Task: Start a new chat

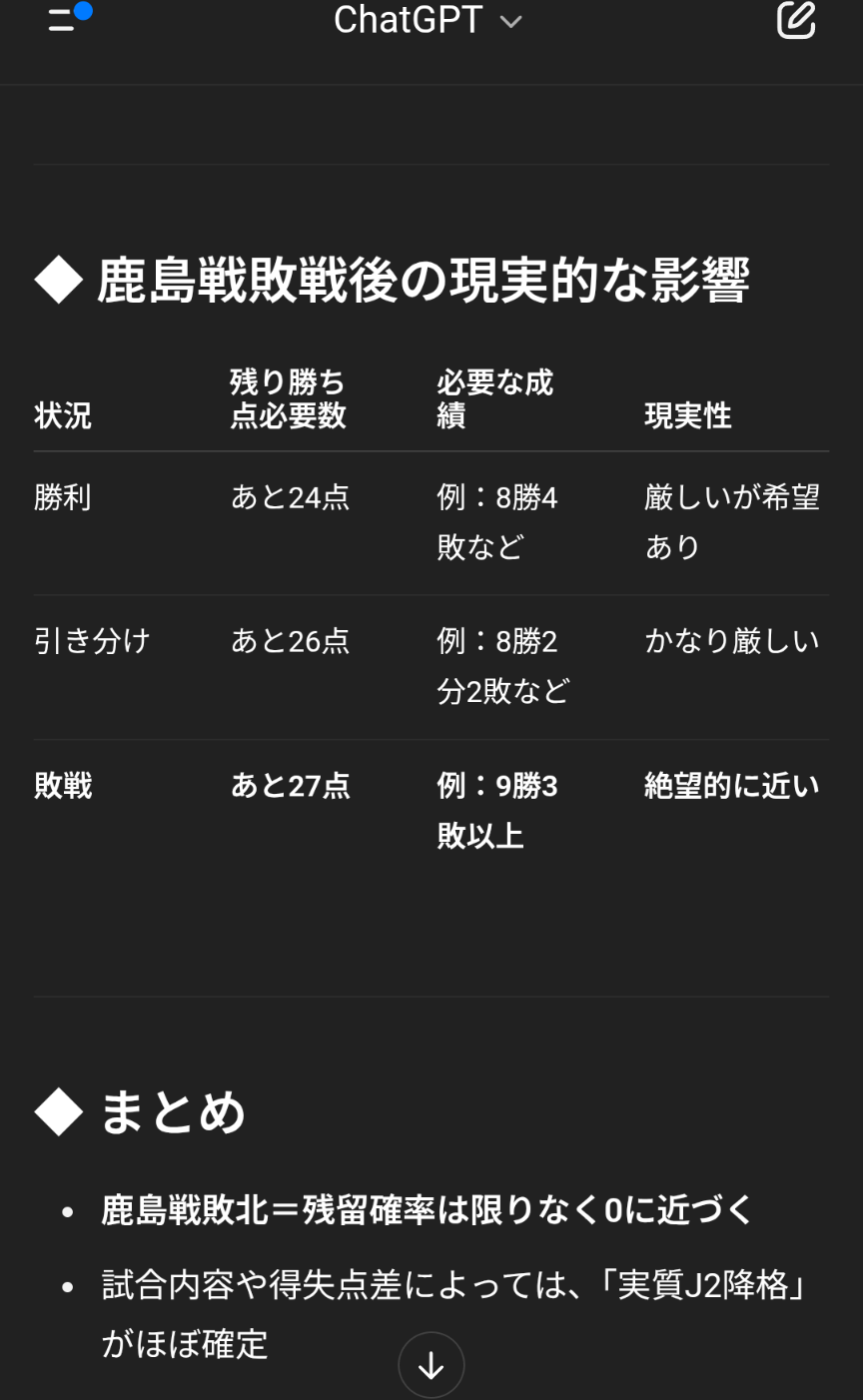Action: (x=796, y=19)
